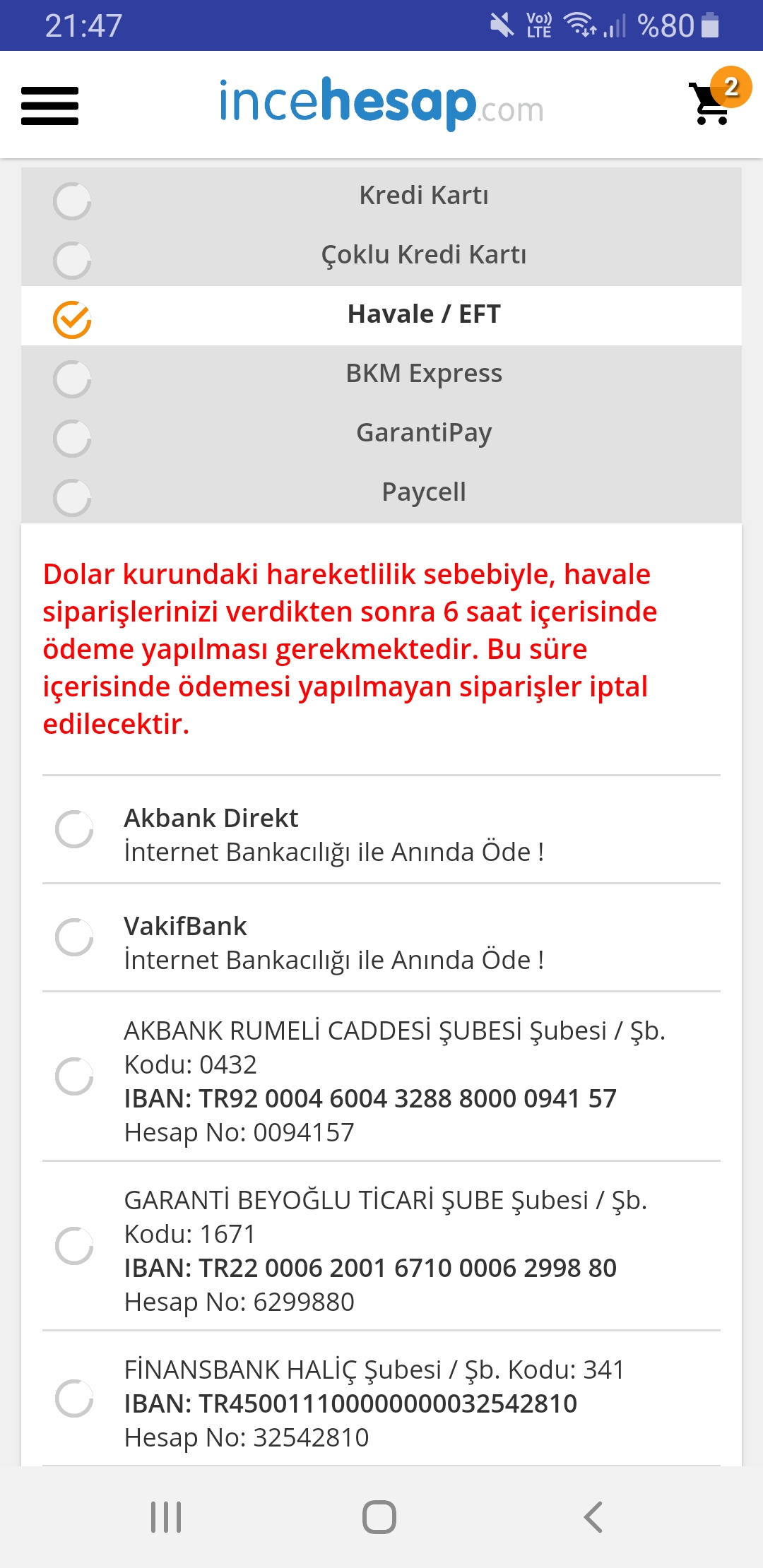The height and width of the screenshot is (1568, 763).
Task: Choose VakifBank internet banking option
Action: pyautogui.click(x=74, y=937)
